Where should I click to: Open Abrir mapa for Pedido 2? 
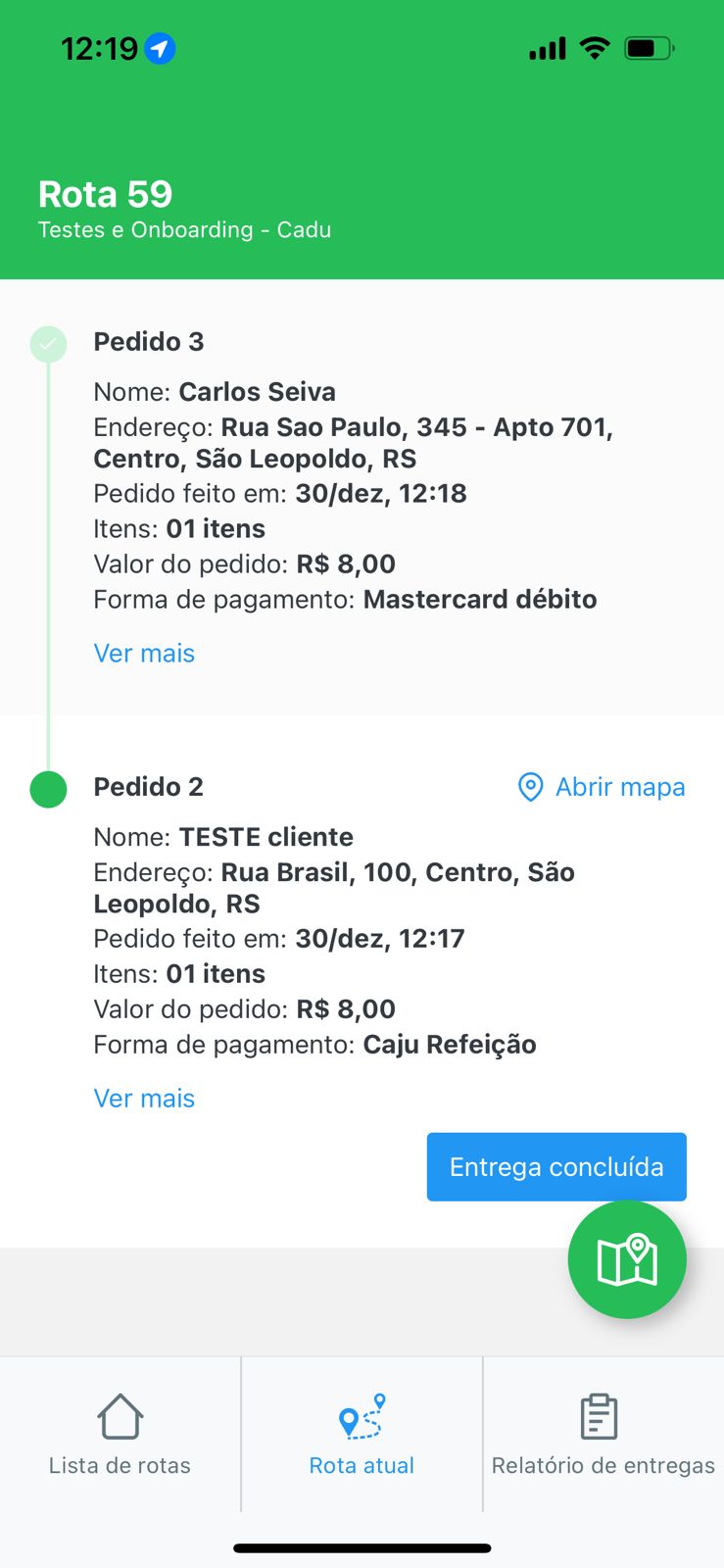[601, 787]
